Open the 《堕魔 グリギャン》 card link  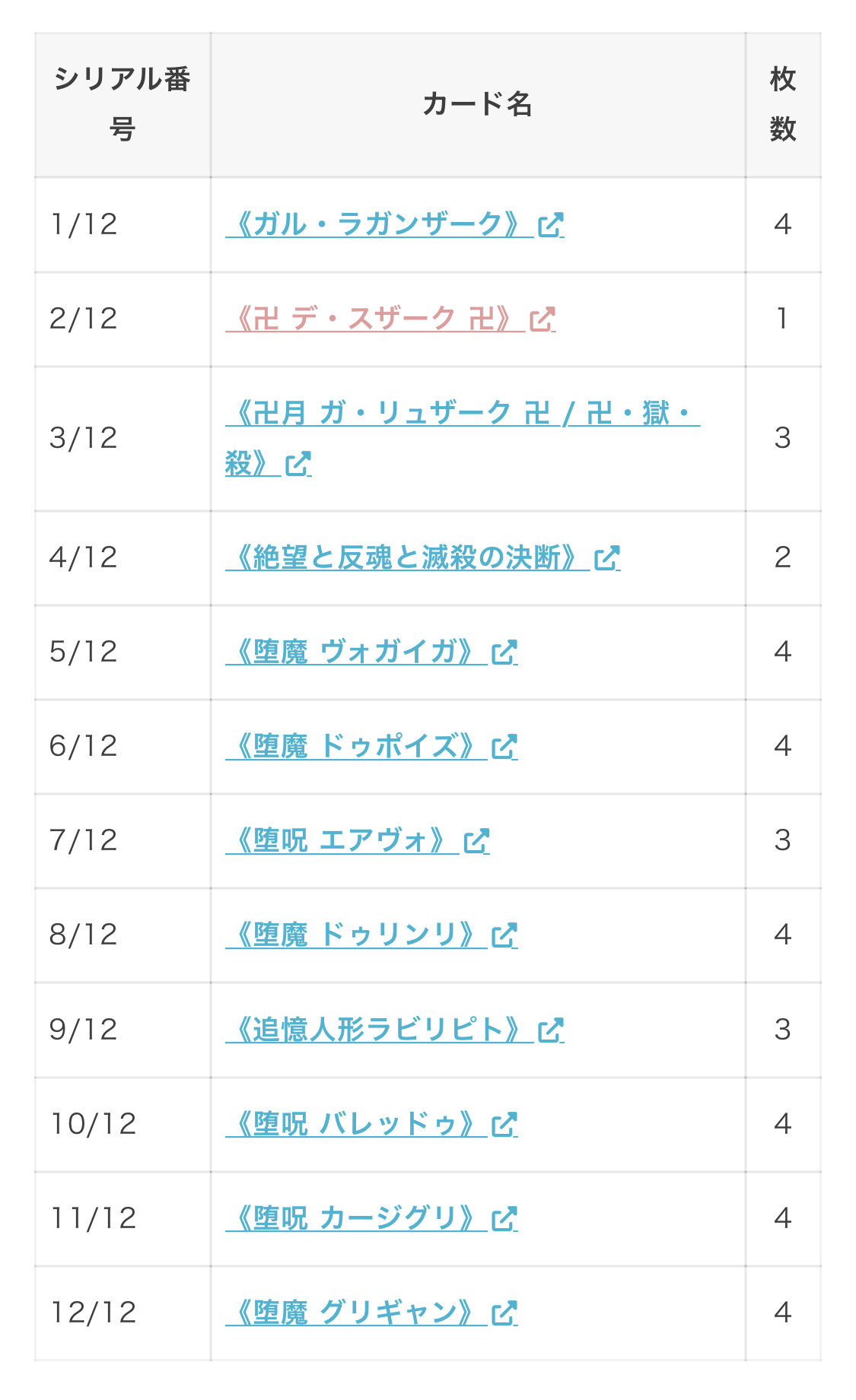371,1313
